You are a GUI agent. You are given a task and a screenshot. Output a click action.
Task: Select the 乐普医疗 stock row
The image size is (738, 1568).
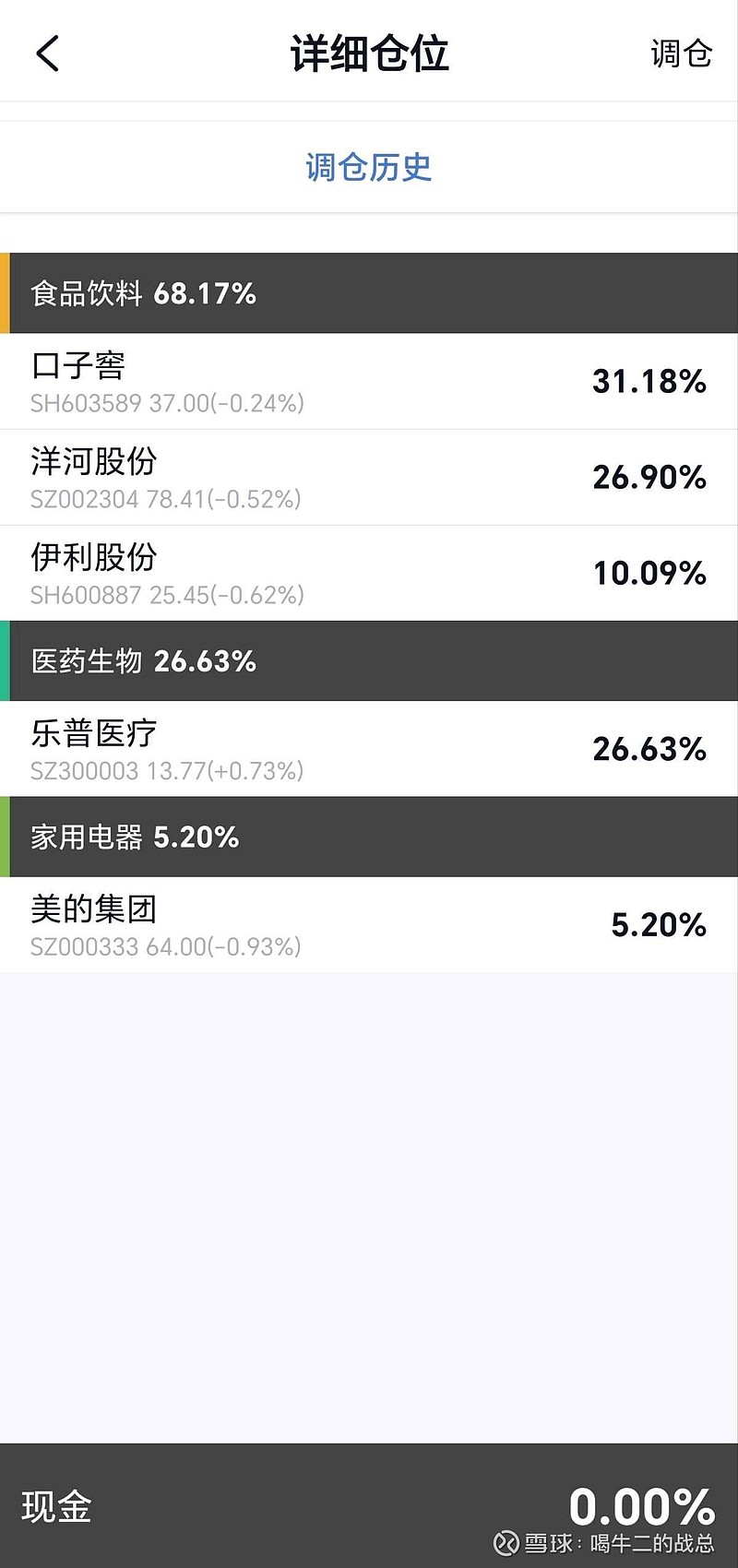coord(369,749)
